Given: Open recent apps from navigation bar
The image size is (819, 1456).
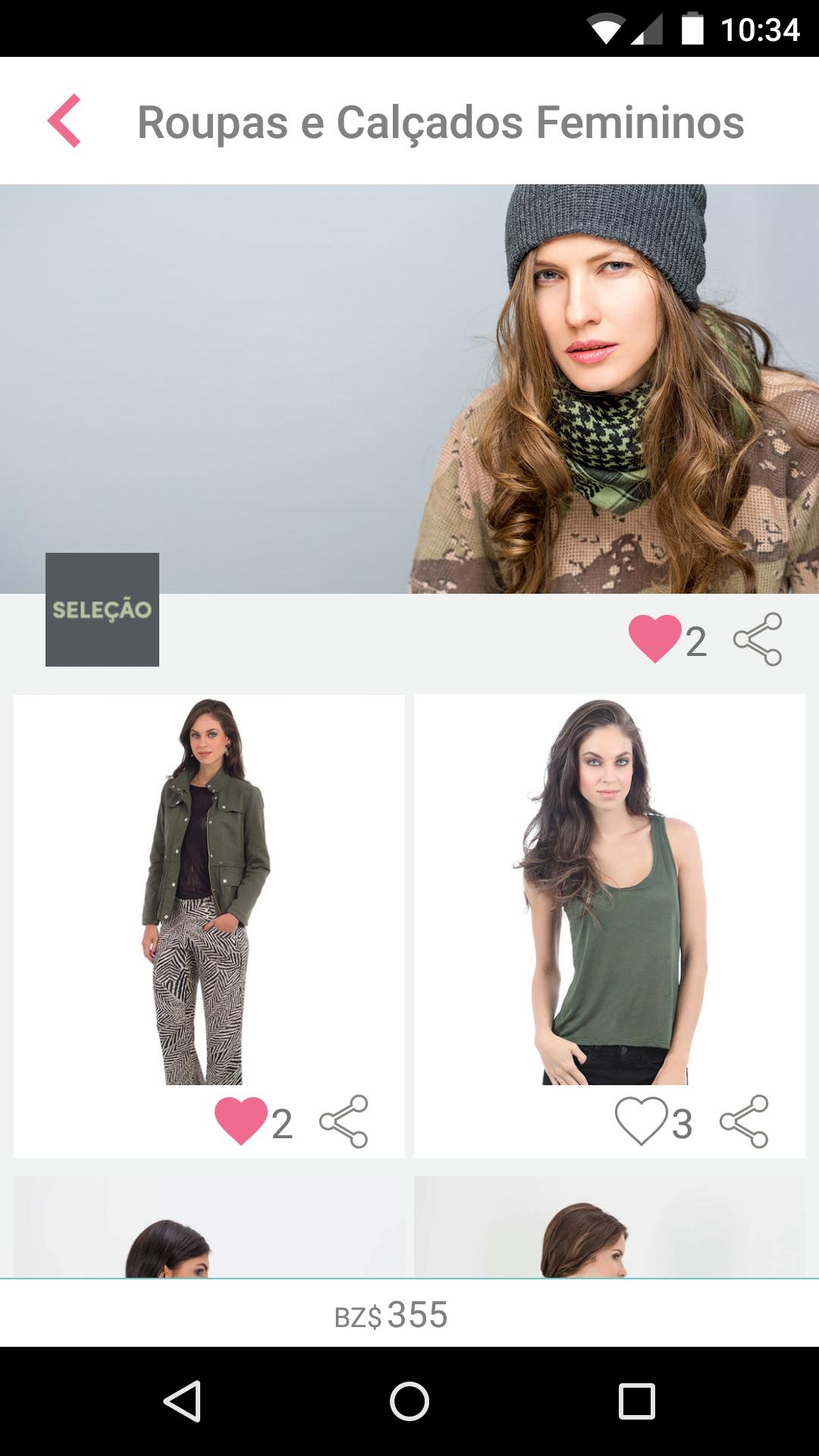Looking at the screenshot, I should click(636, 1401).
